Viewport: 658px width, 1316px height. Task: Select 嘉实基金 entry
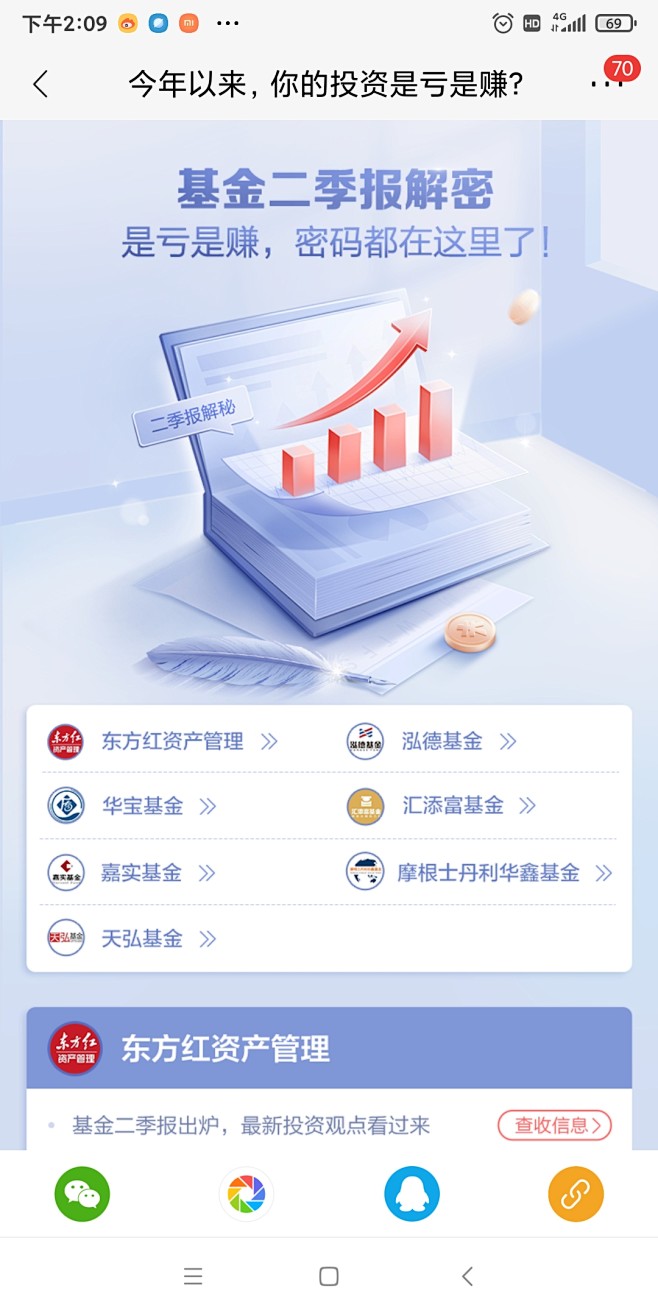(x=141, y=873)
